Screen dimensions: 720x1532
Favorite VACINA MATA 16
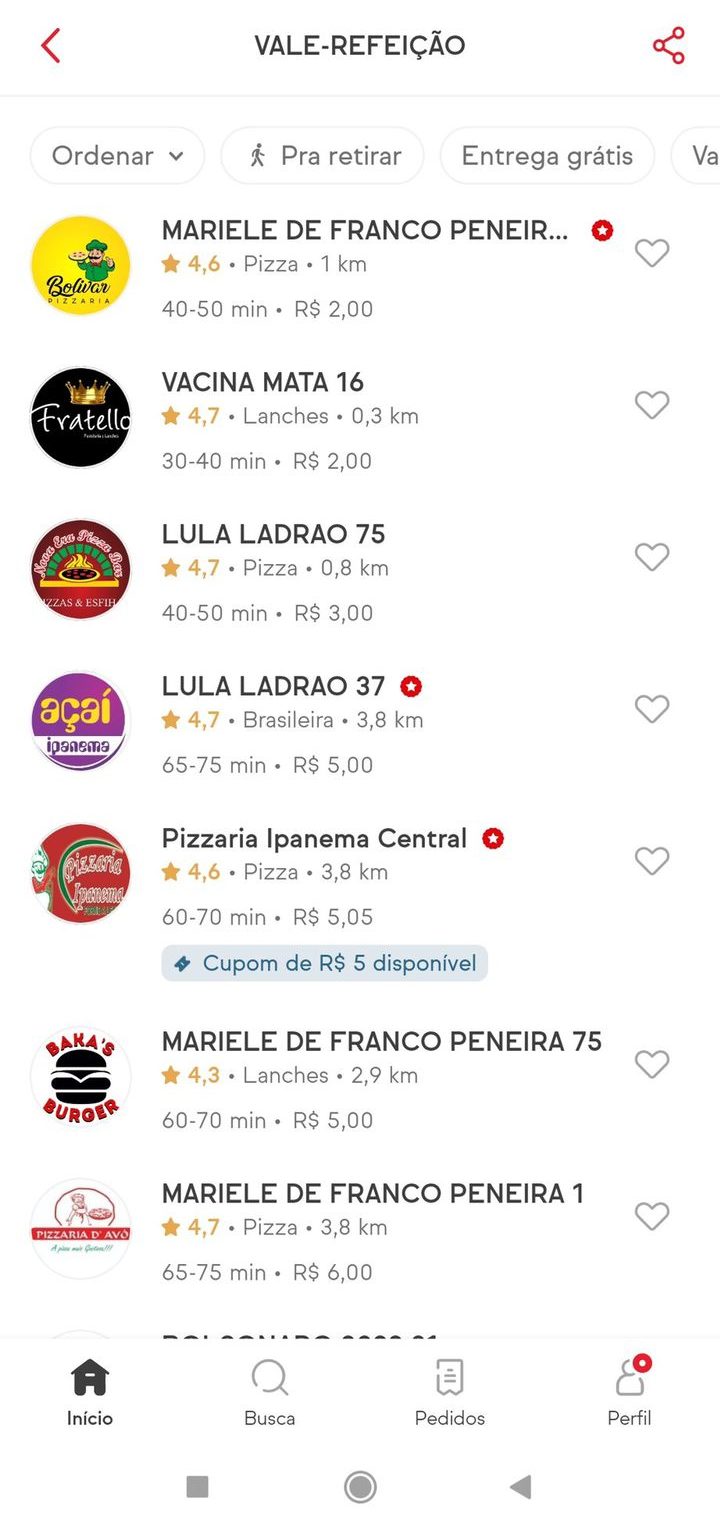click(x=652, y=405)
